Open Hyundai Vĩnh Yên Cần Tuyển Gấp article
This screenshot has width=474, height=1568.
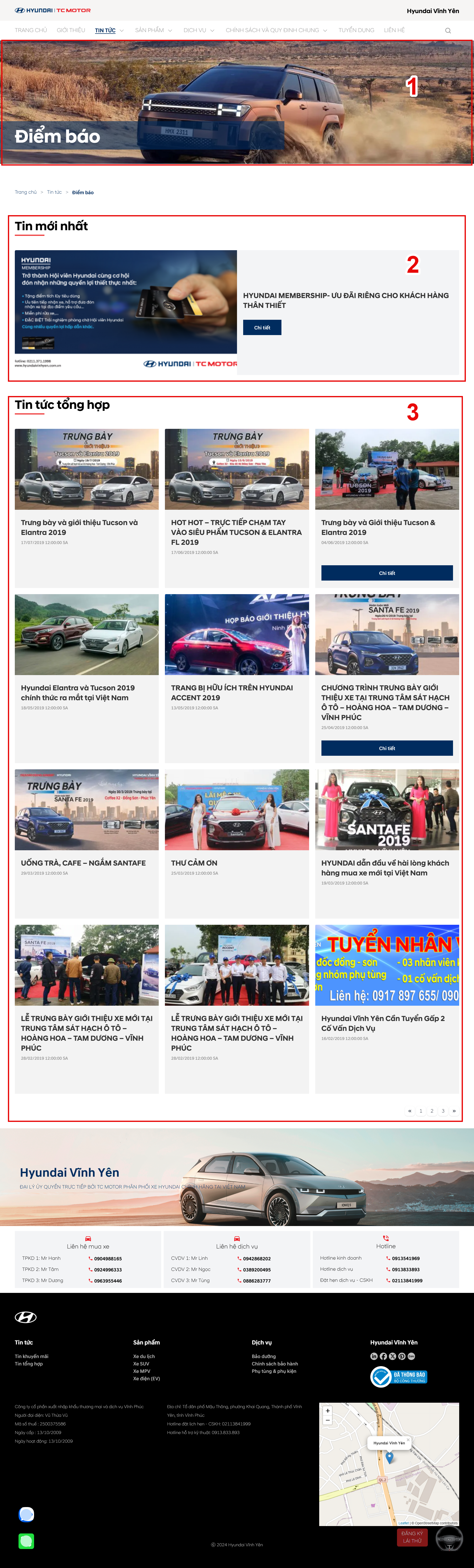383,1023
